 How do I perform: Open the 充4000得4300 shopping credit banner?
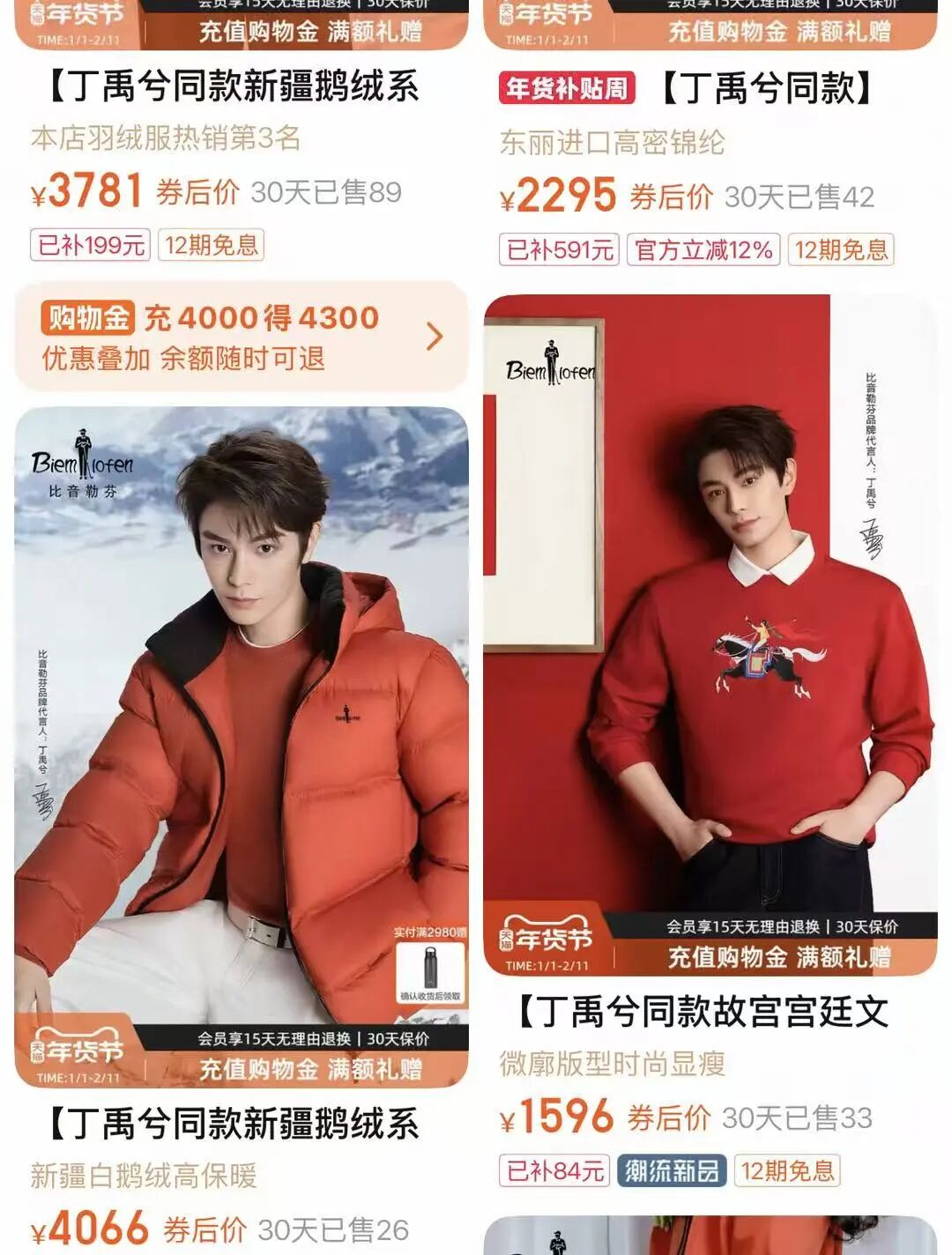[x=240, y=337]
